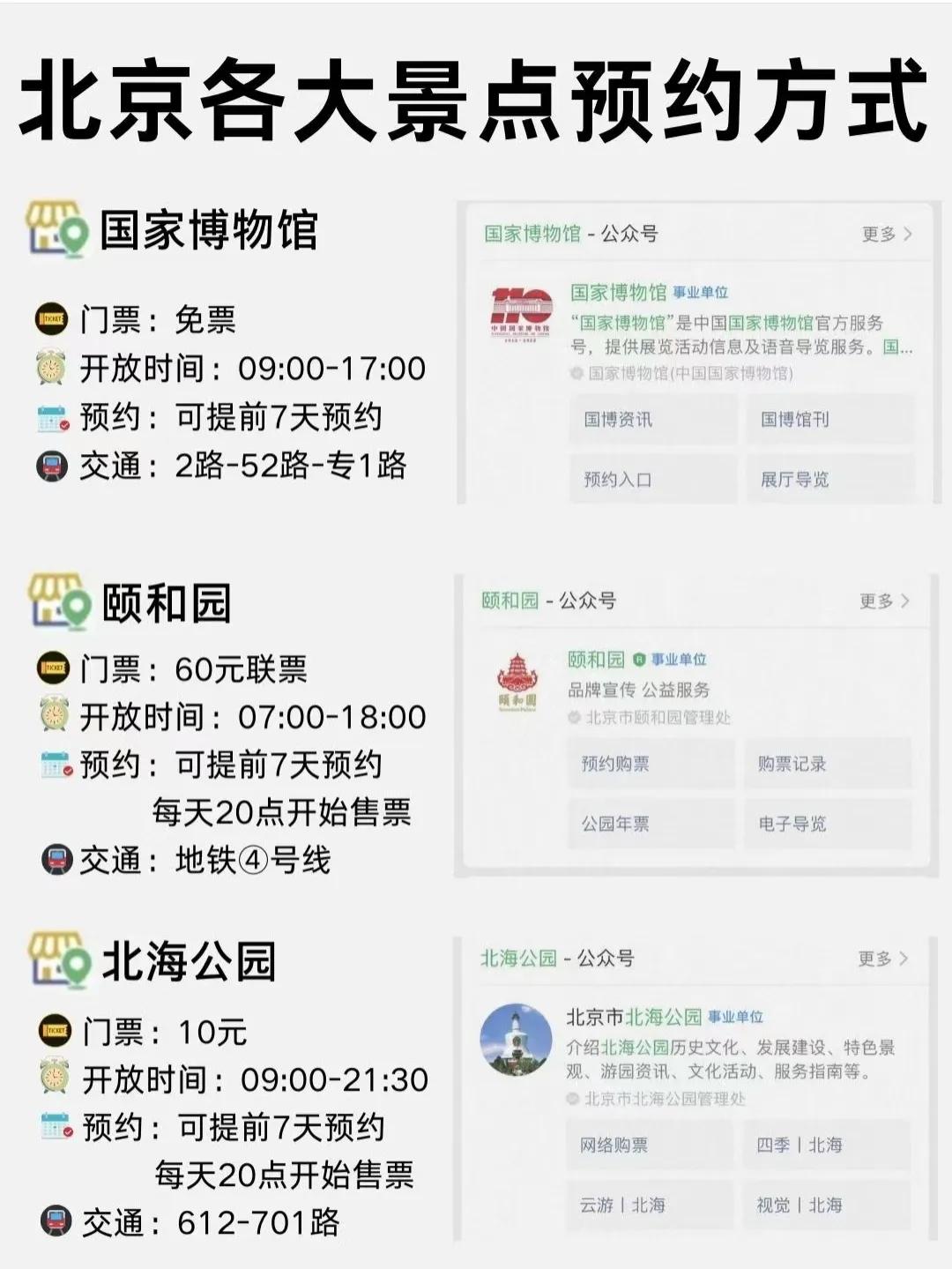The width and height of the screenshot is (952, 1269).
Task: Expand 更多 next to 颐和园 公众号
Action: coord(884,599)
